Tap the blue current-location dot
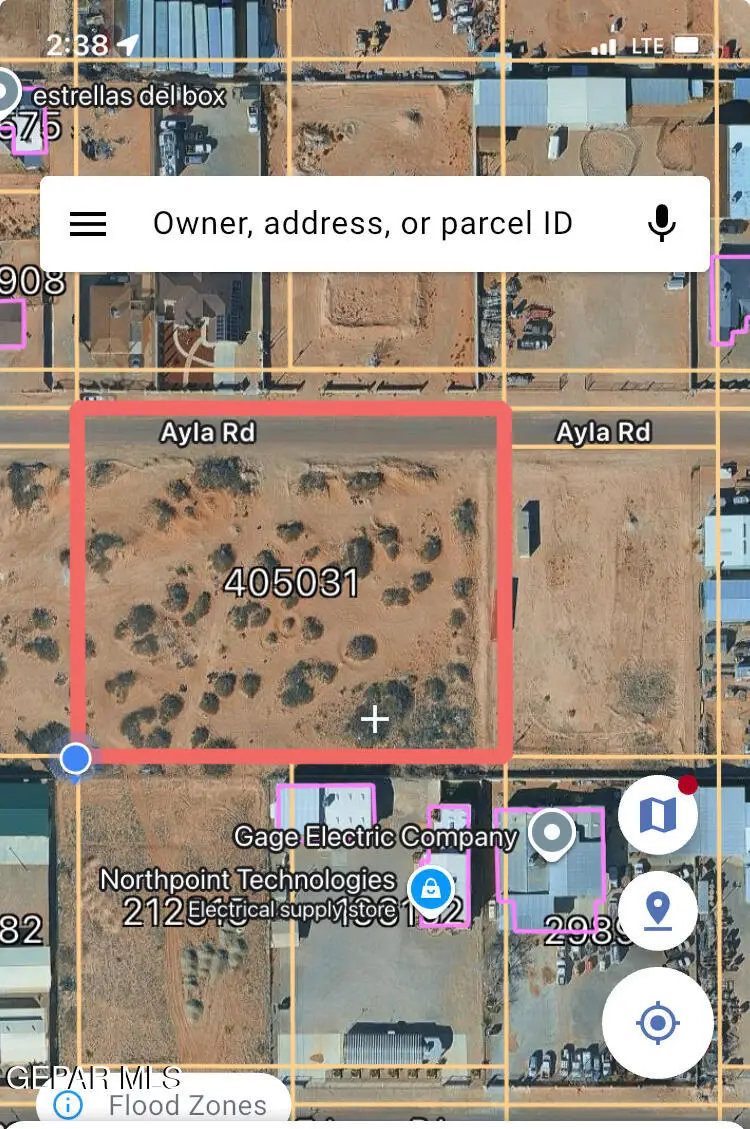The height and width of the screenshot is (1129, 750). coord(74,760)
